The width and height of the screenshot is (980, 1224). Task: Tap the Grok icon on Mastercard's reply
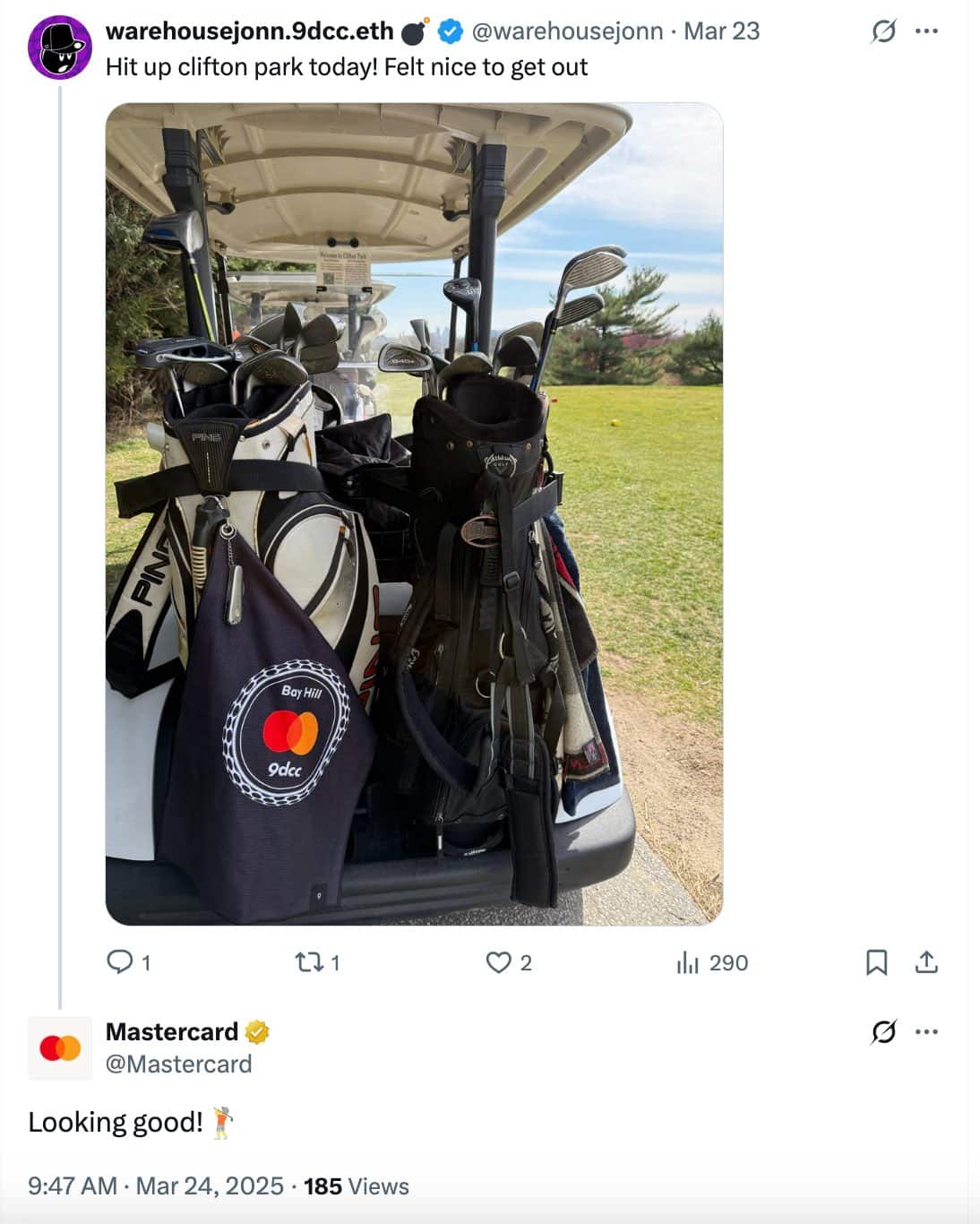pyautogui.click(x=883, y=1032)
